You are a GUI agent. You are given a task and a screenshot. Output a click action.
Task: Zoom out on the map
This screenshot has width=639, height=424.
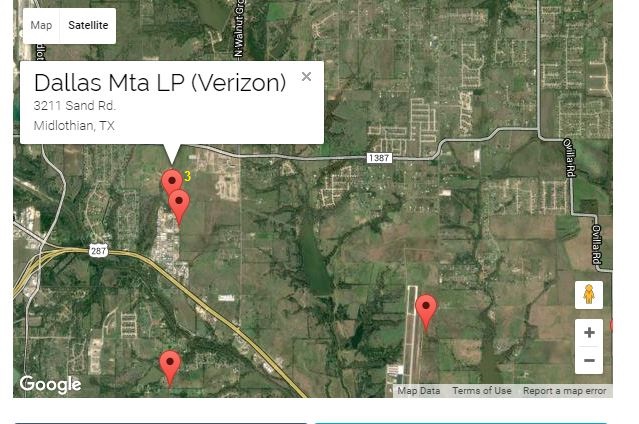[x=589, y=360]
